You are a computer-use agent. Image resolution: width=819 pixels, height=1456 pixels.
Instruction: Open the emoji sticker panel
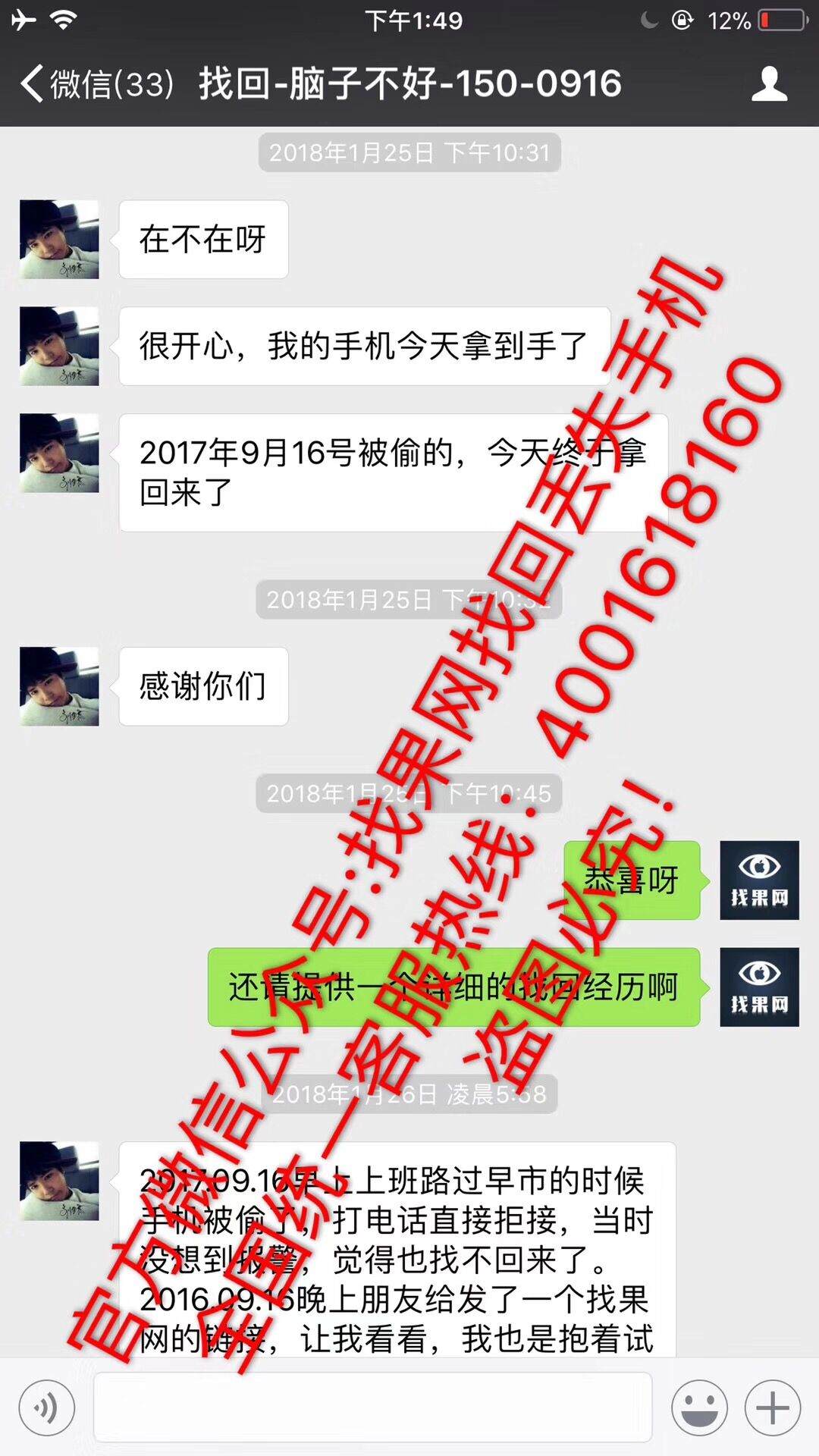point(698,1408)
